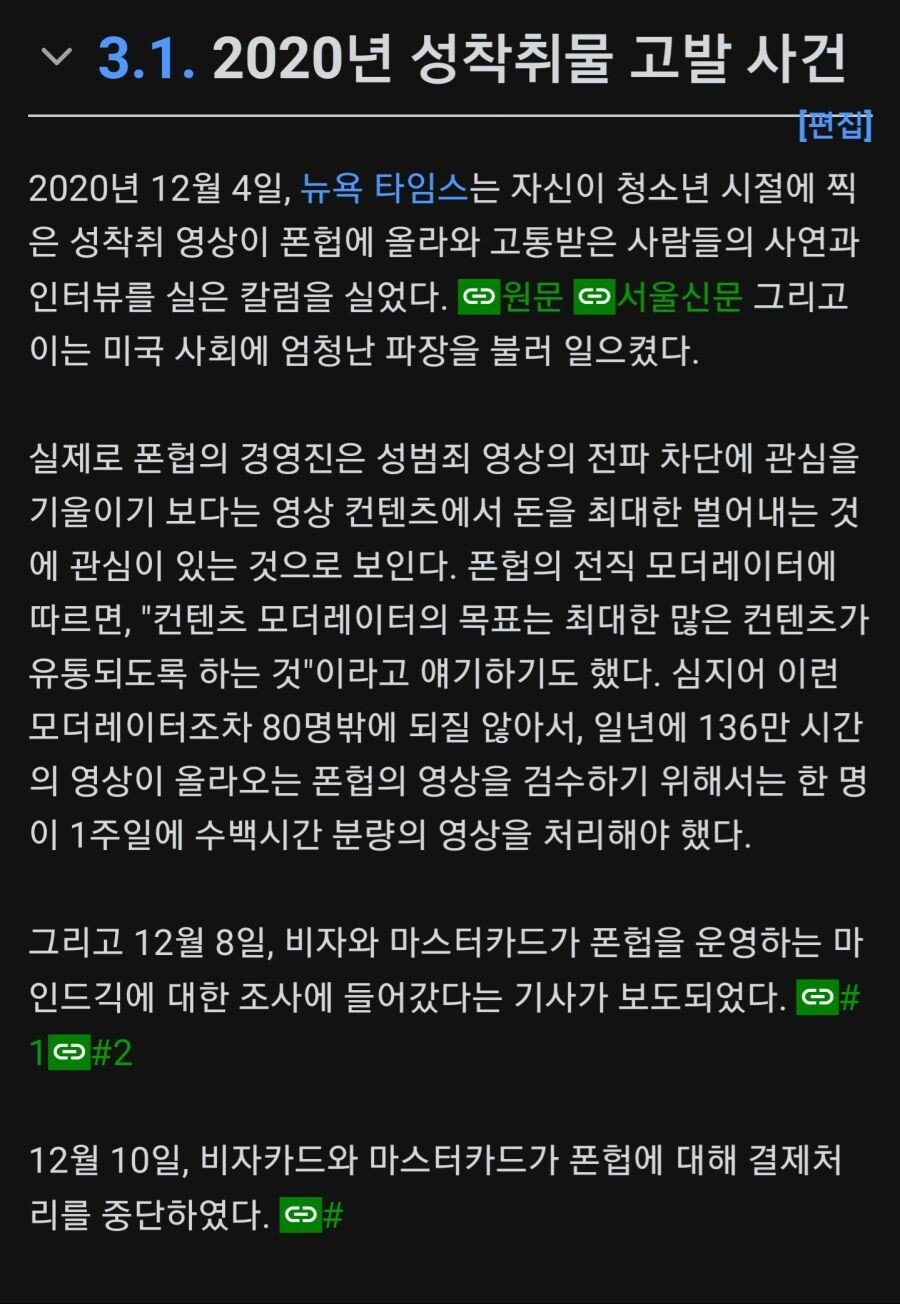Open the #2 source link
900x1304 pixels.
[x=92, y=1053]
